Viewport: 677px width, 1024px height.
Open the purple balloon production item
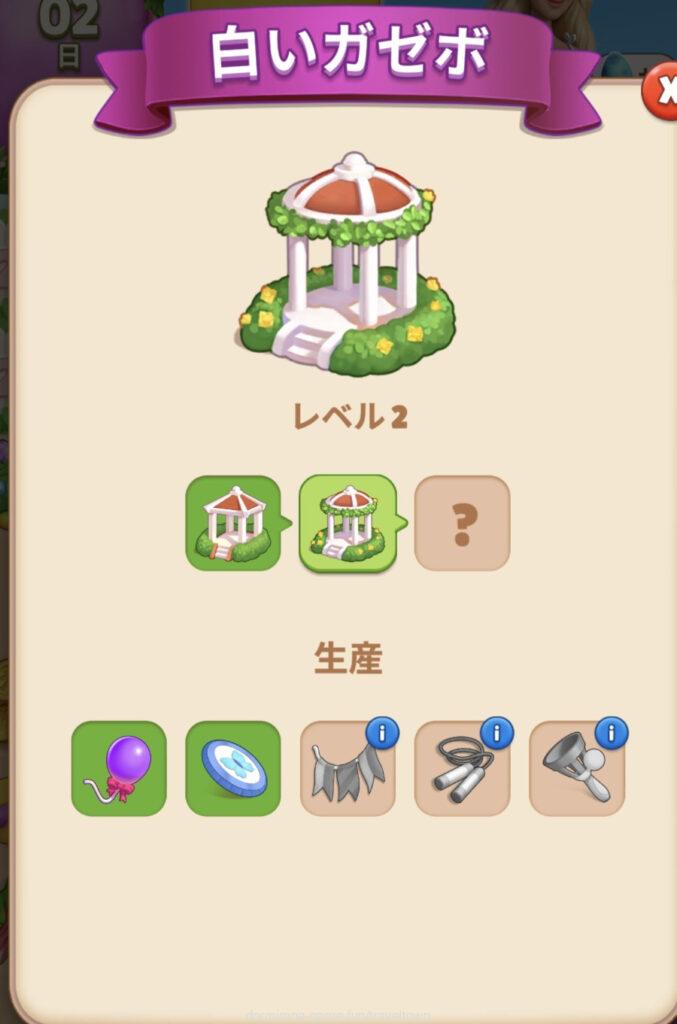119,768
